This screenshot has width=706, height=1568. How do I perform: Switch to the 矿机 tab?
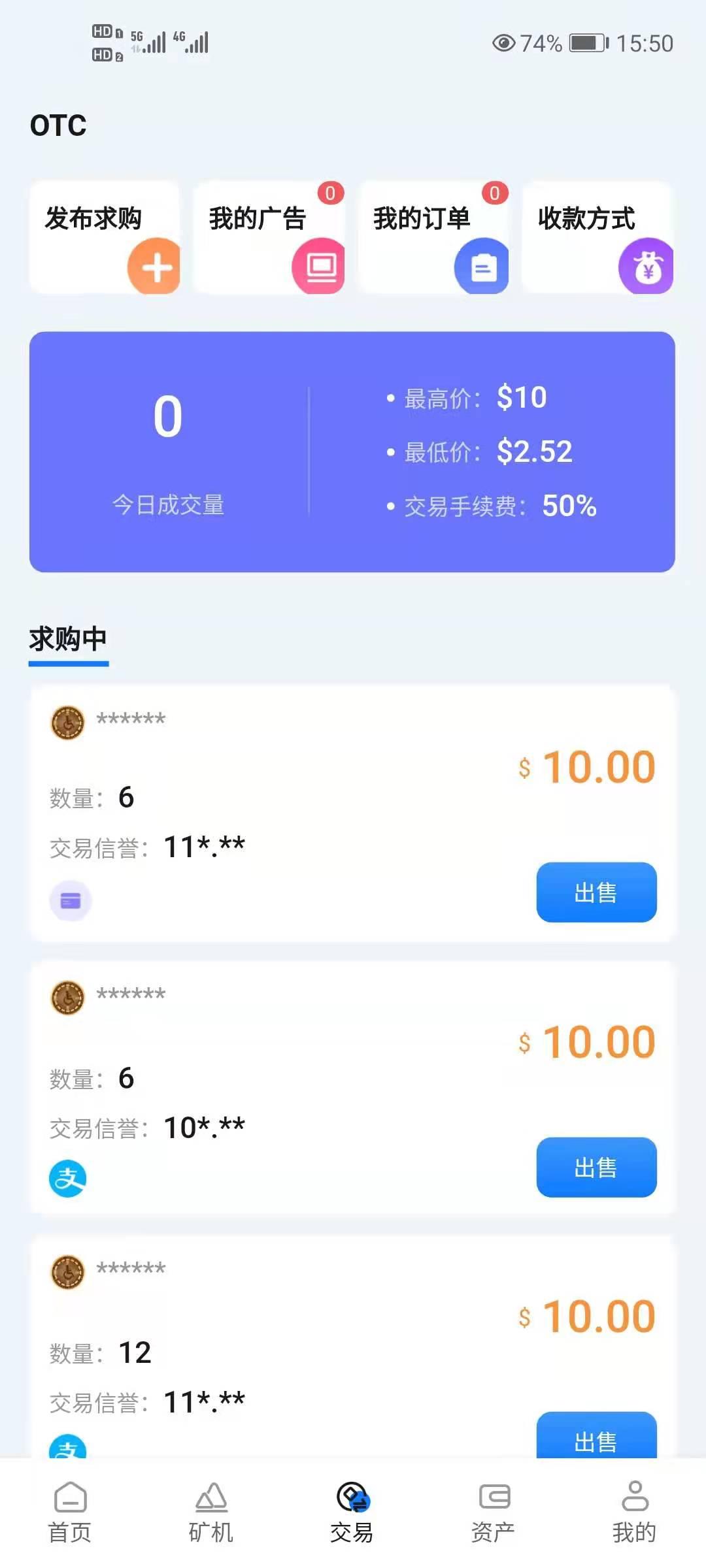click(211, 1512)
